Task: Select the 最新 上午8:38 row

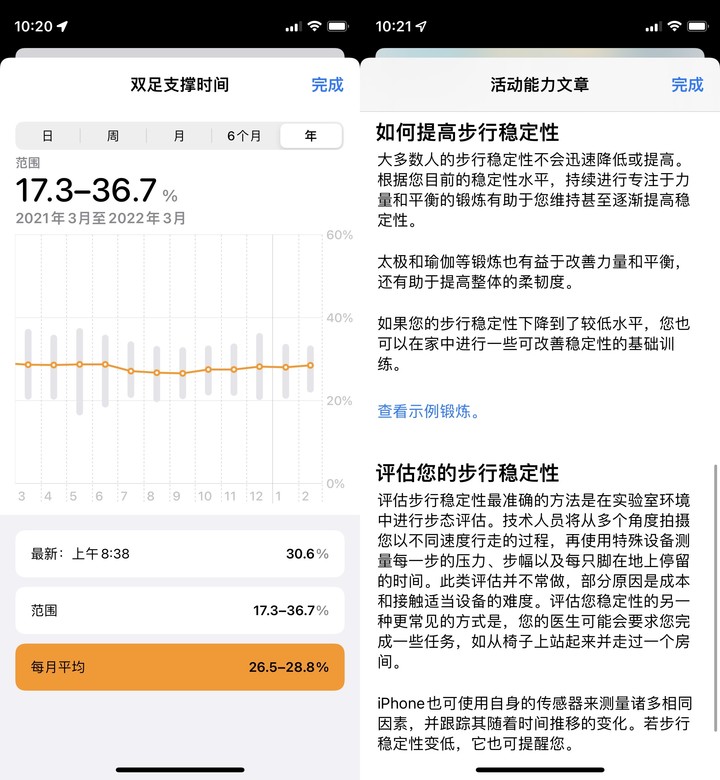Action: [x=180, y=553]
